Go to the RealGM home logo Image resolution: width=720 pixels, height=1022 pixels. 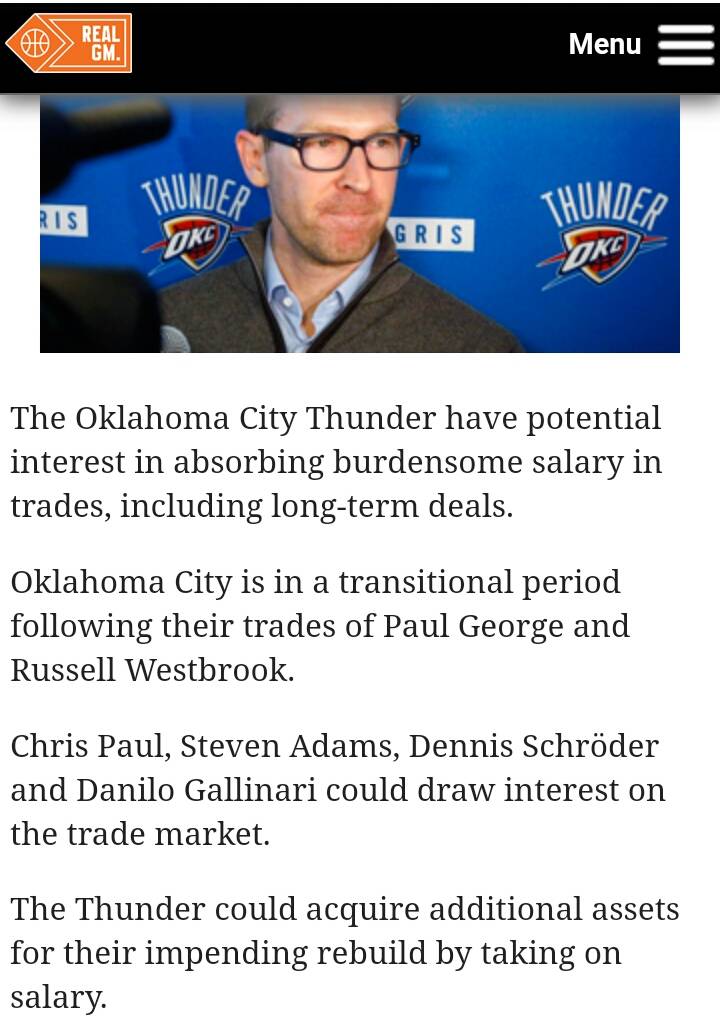click(69, 43)
